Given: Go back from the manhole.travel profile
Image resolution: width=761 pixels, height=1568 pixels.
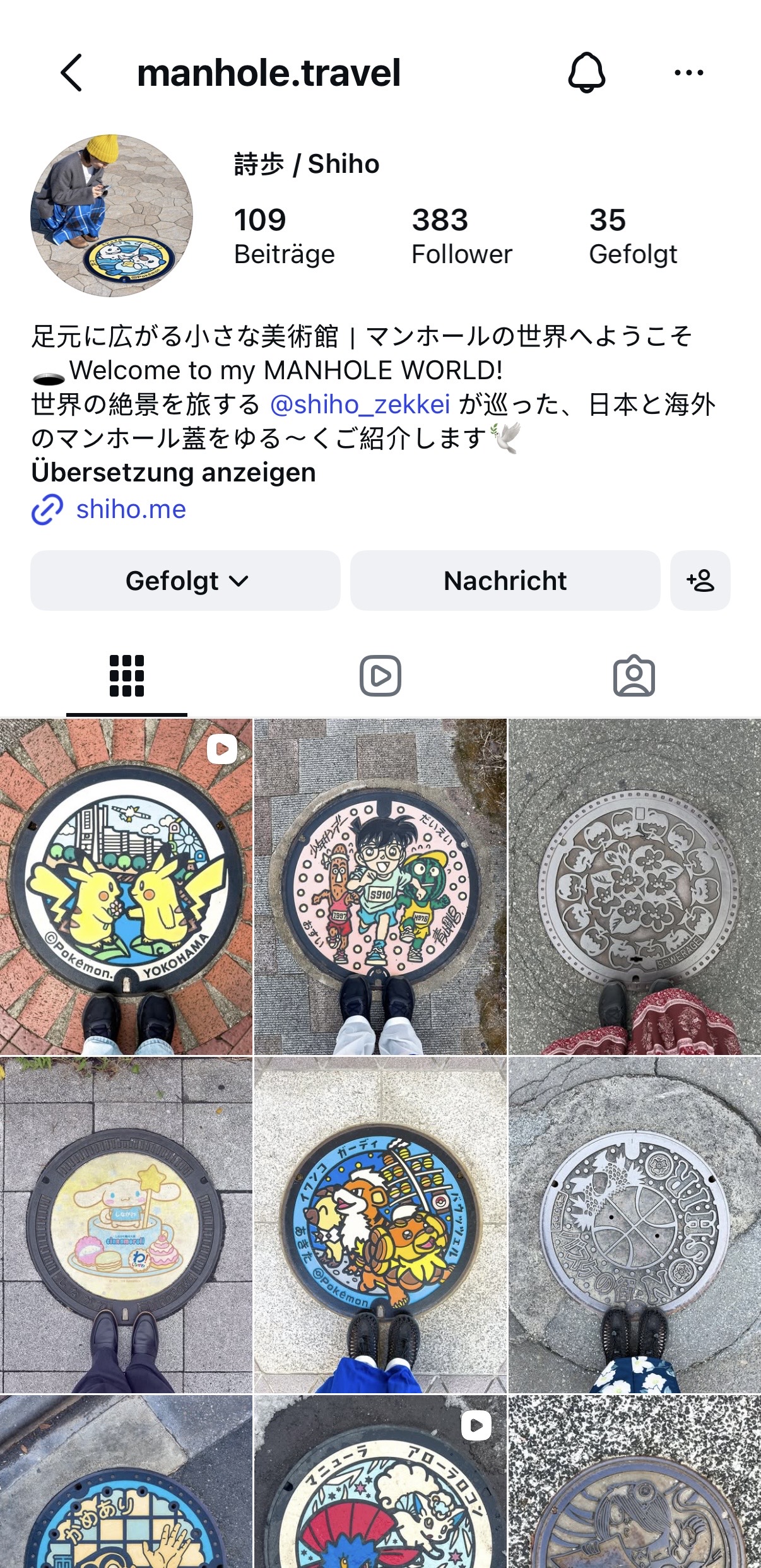Looking at the screenshot, I should (x=71, y=73).
